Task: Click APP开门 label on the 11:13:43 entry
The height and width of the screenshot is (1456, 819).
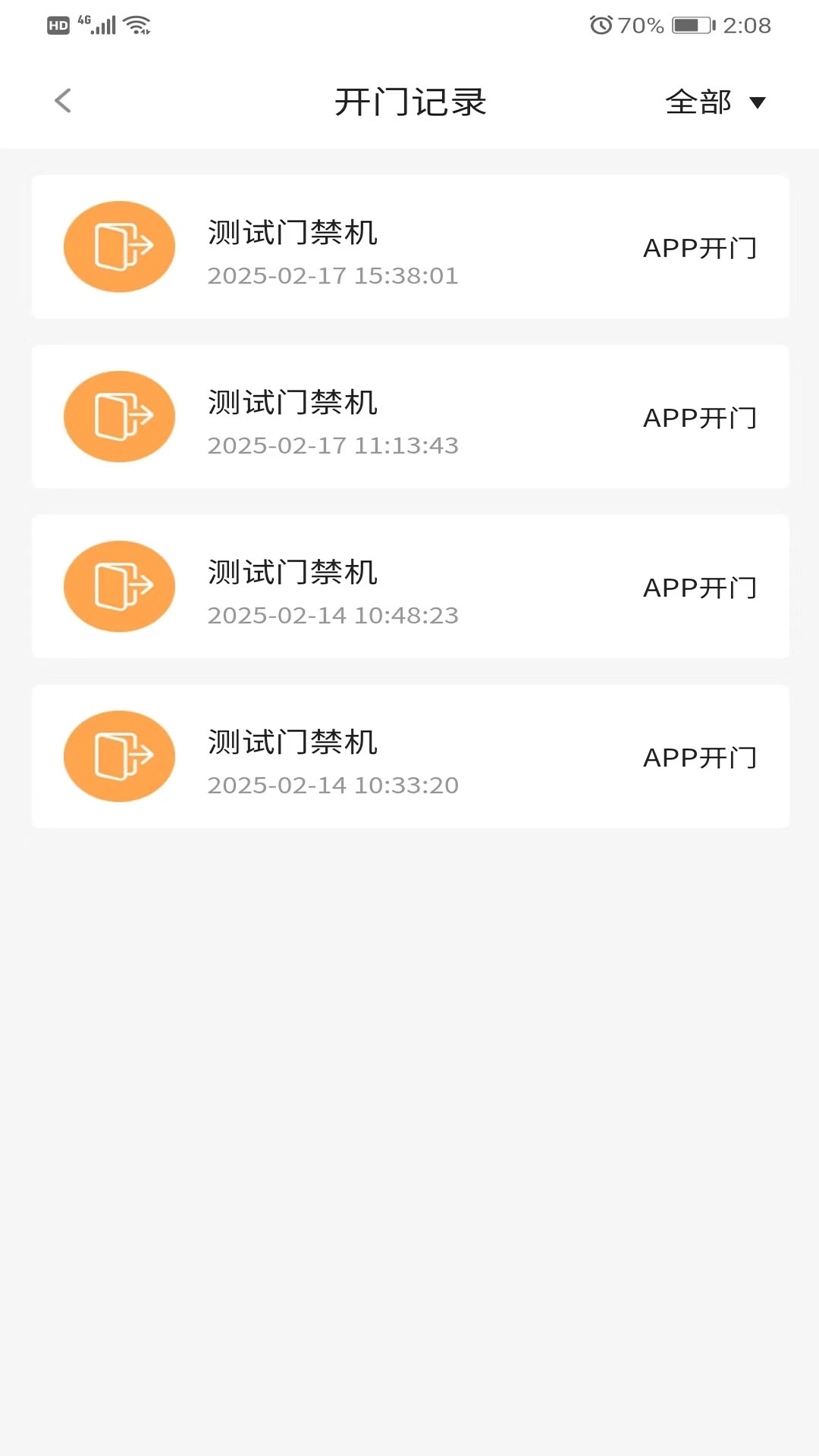Action: pos(700,416)
